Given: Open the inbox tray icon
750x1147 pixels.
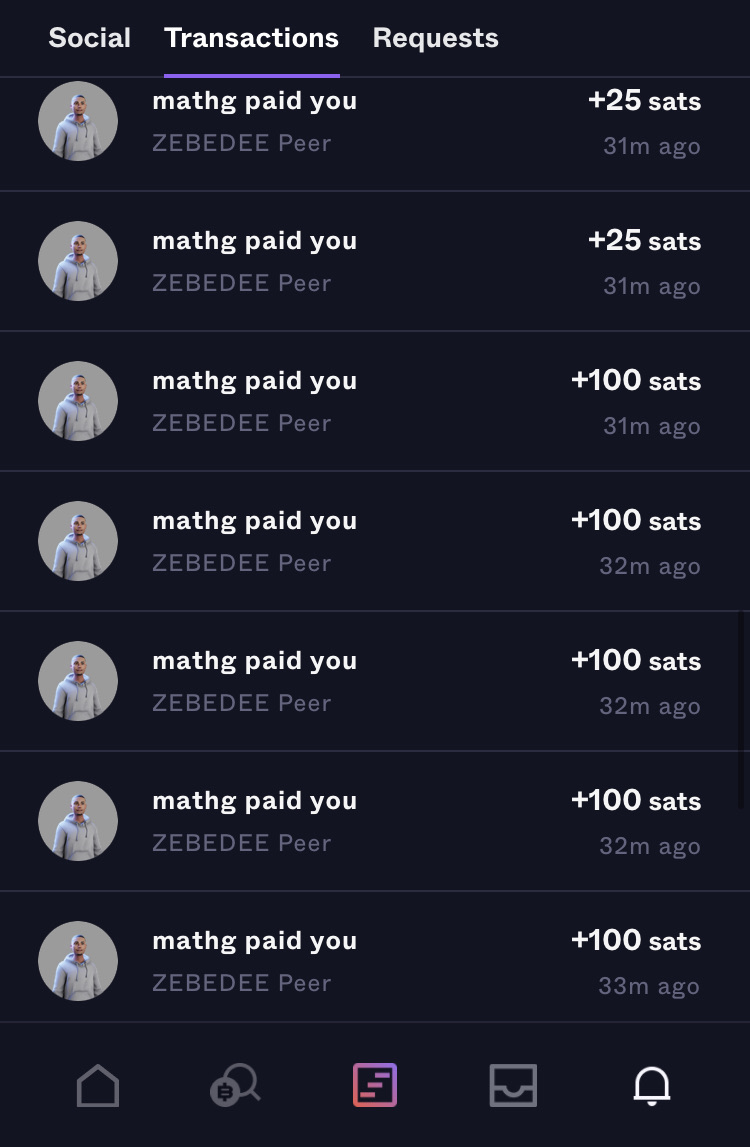Looking at the screenshot, I should point(513,1085).
